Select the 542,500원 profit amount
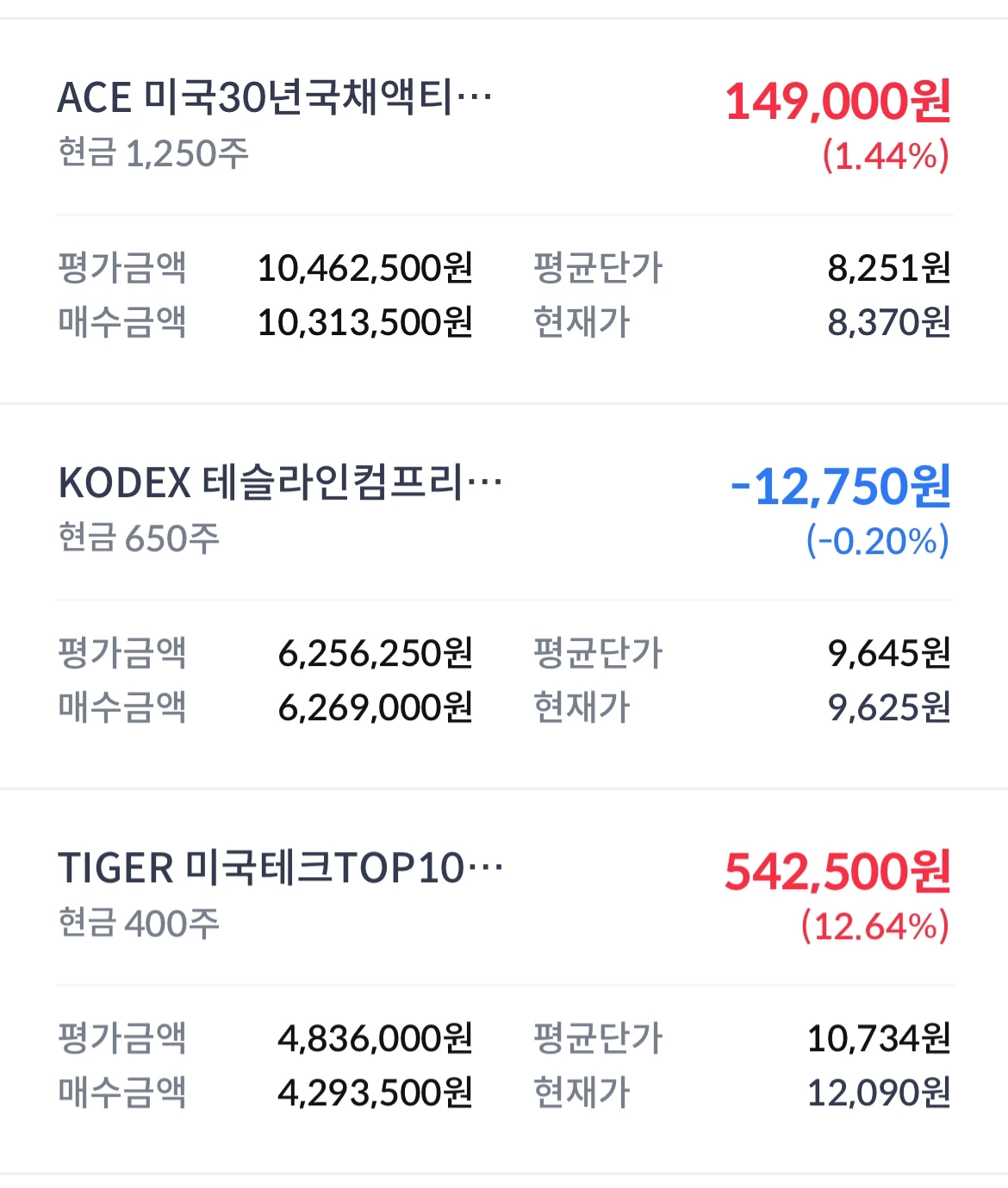The image size is (1008, 1188). [836, 872]
